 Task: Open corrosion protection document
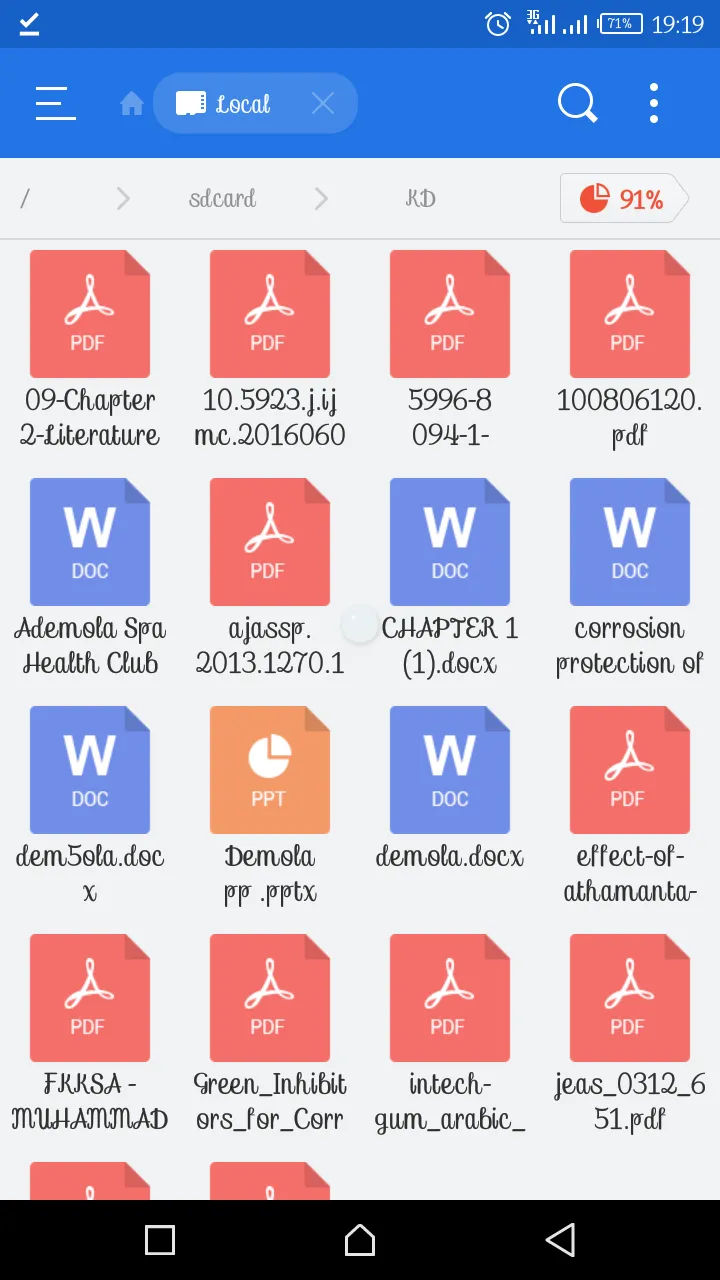[x=630, y=577]
